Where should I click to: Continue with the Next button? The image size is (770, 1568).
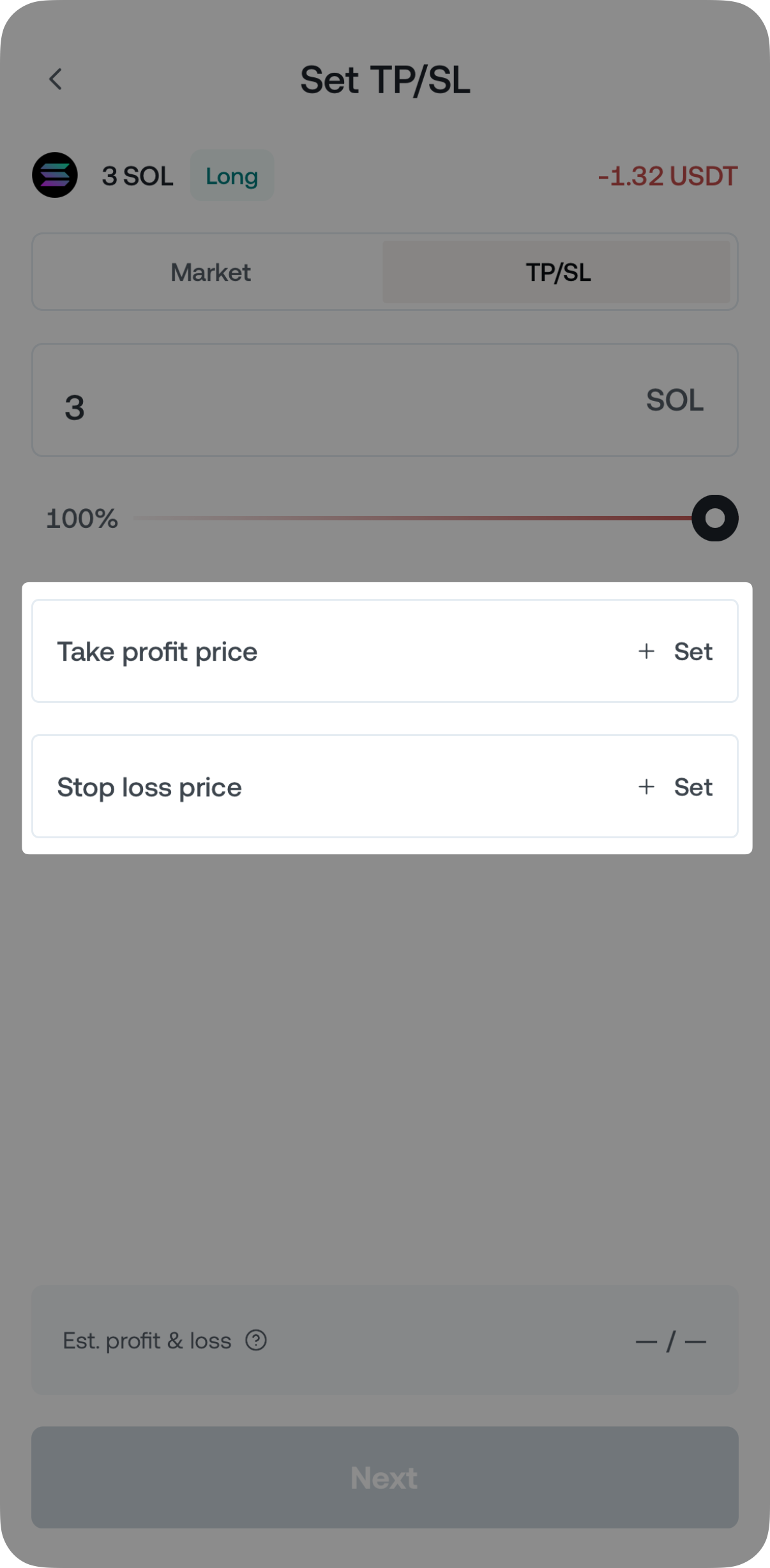pyautogui.click(x=384, y=1477)
